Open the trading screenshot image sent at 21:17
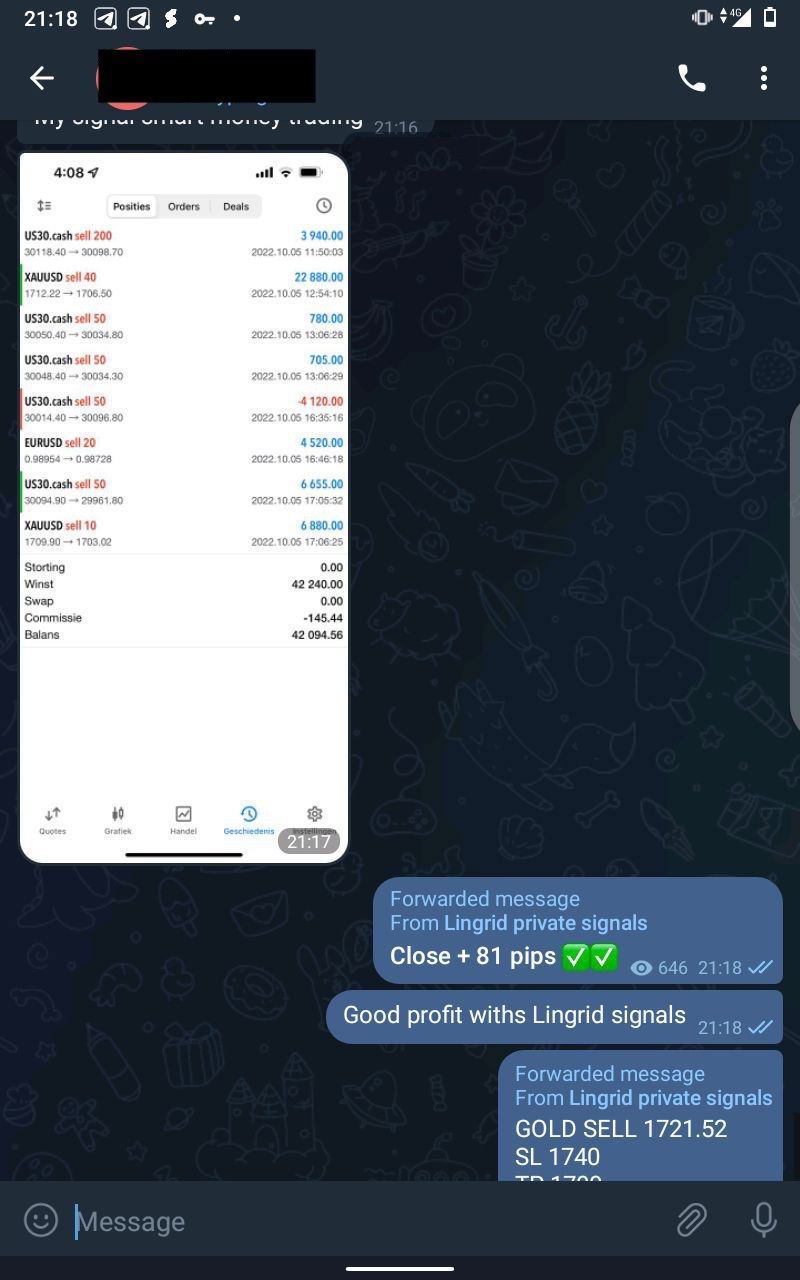Image resolution: width=800 pixels, height=1280 pixels. [x=184, y=507]
